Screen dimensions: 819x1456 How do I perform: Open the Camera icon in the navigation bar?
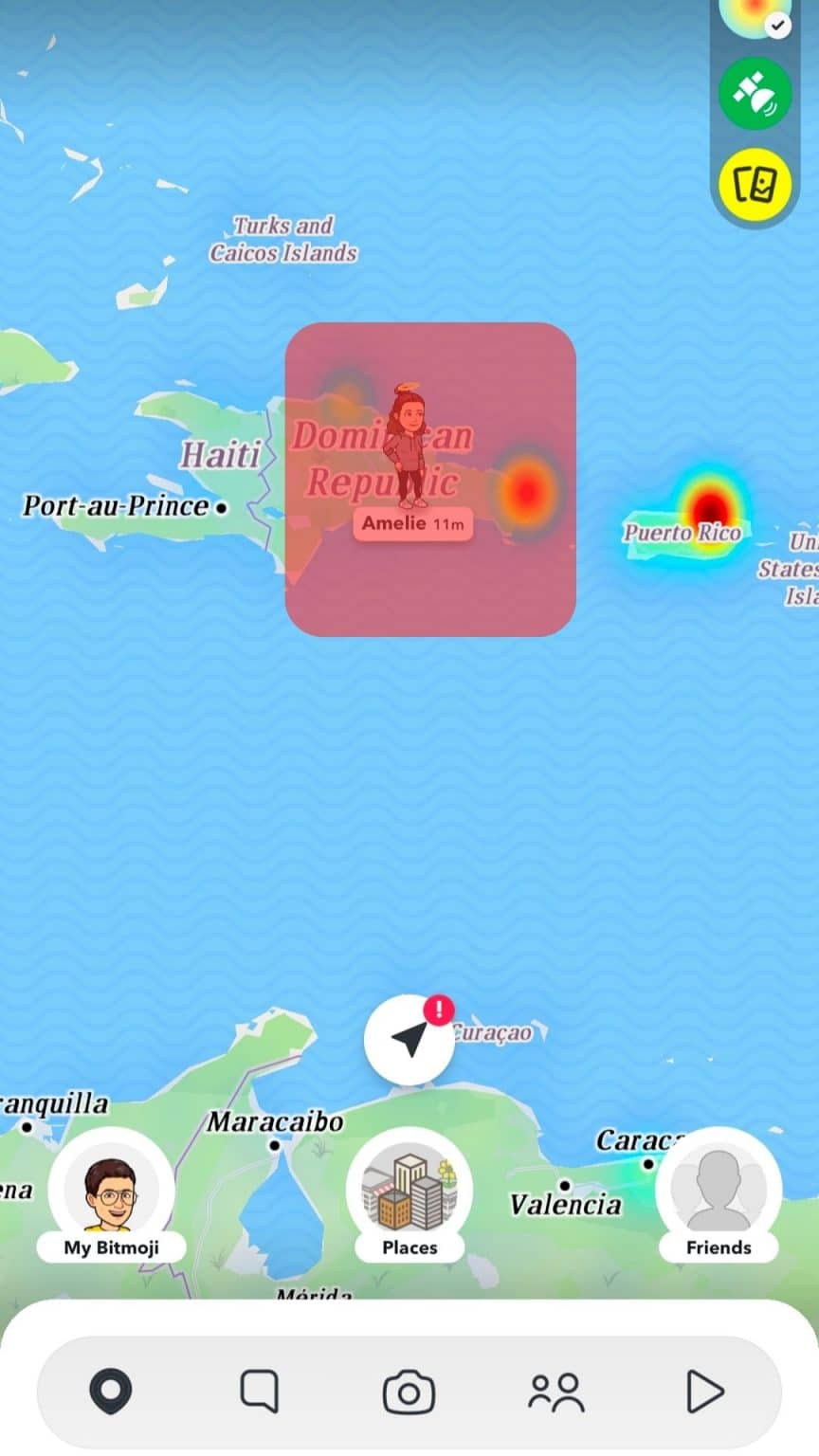pyautogui.click(x=408, y=1392)
